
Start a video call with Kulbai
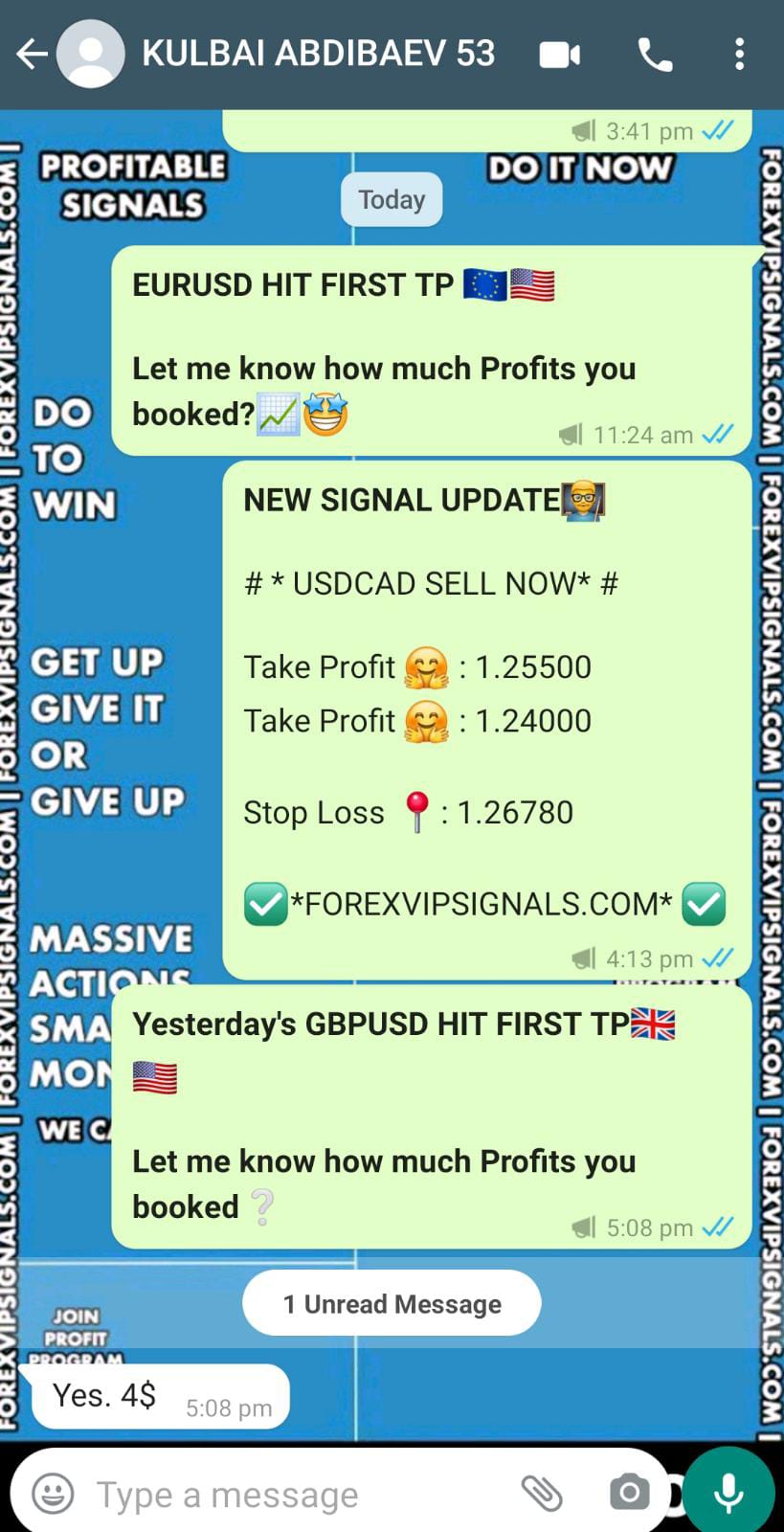559,56
